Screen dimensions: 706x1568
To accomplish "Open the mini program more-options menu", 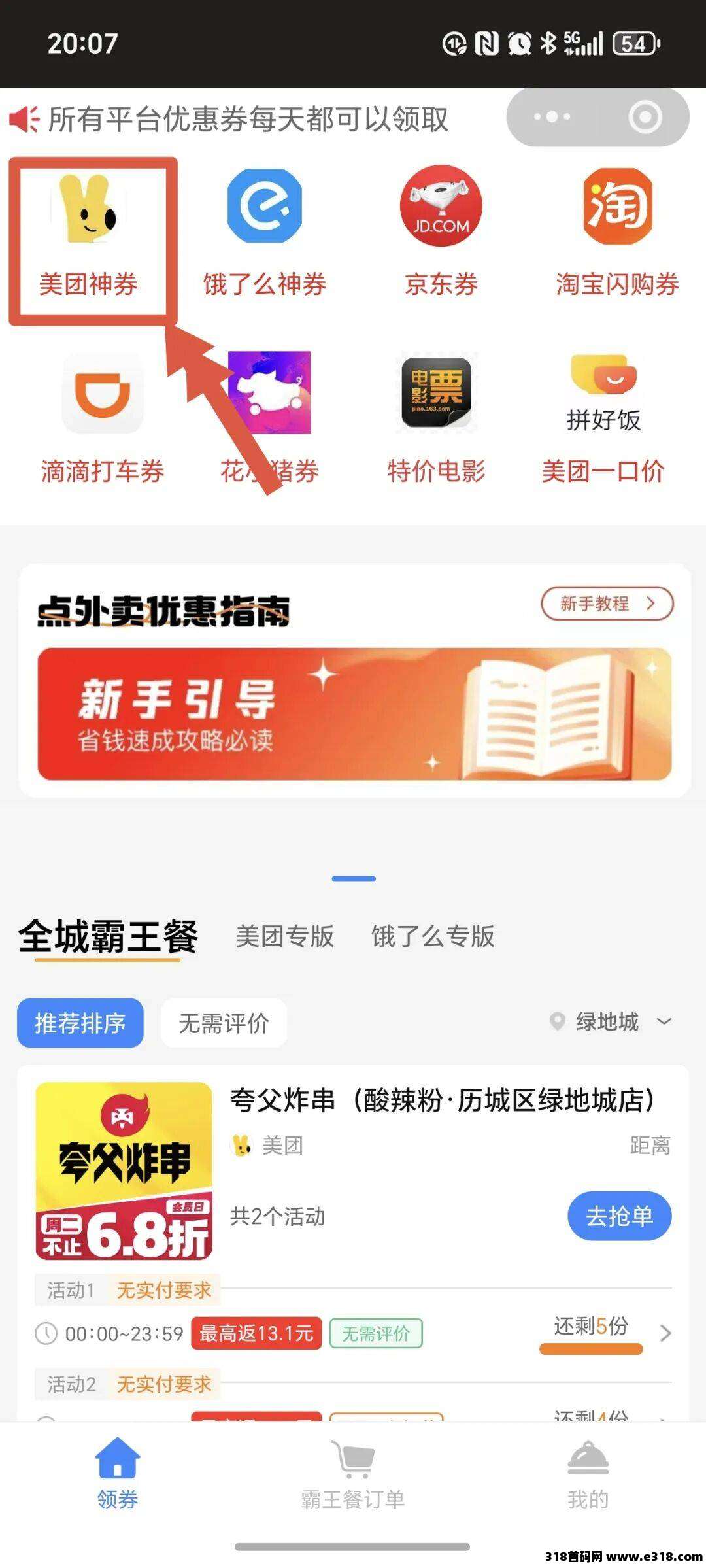I will [x=552, y=118].
